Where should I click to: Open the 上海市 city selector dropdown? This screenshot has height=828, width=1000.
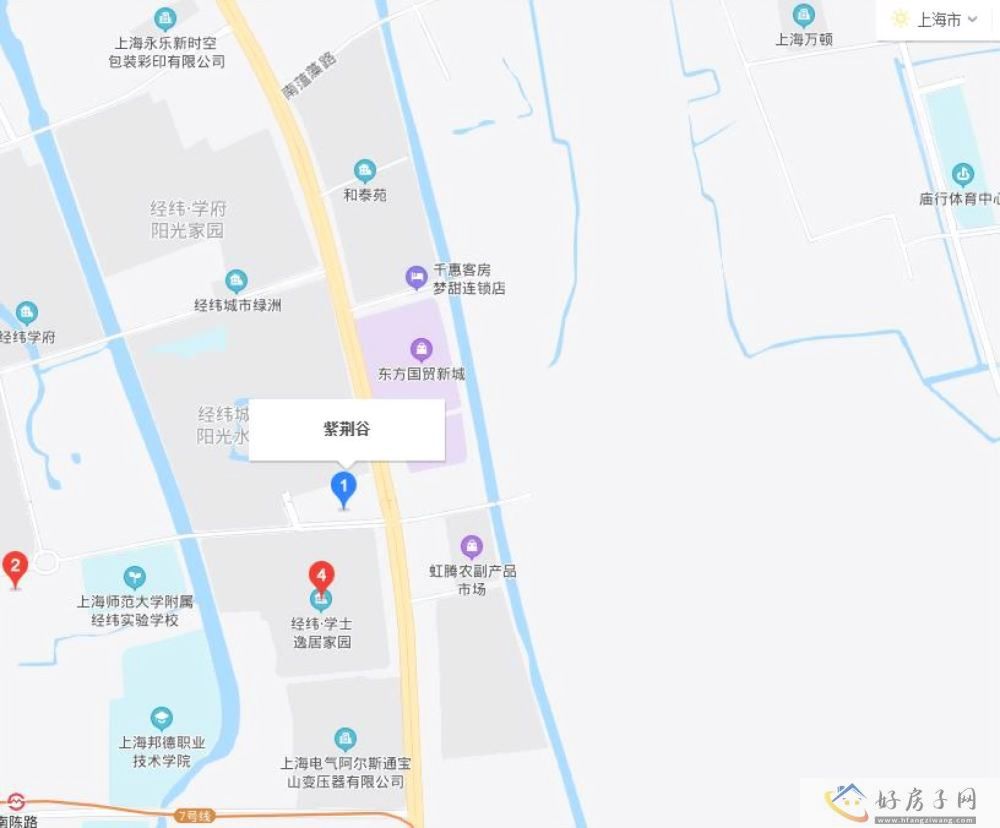point(937,20)
